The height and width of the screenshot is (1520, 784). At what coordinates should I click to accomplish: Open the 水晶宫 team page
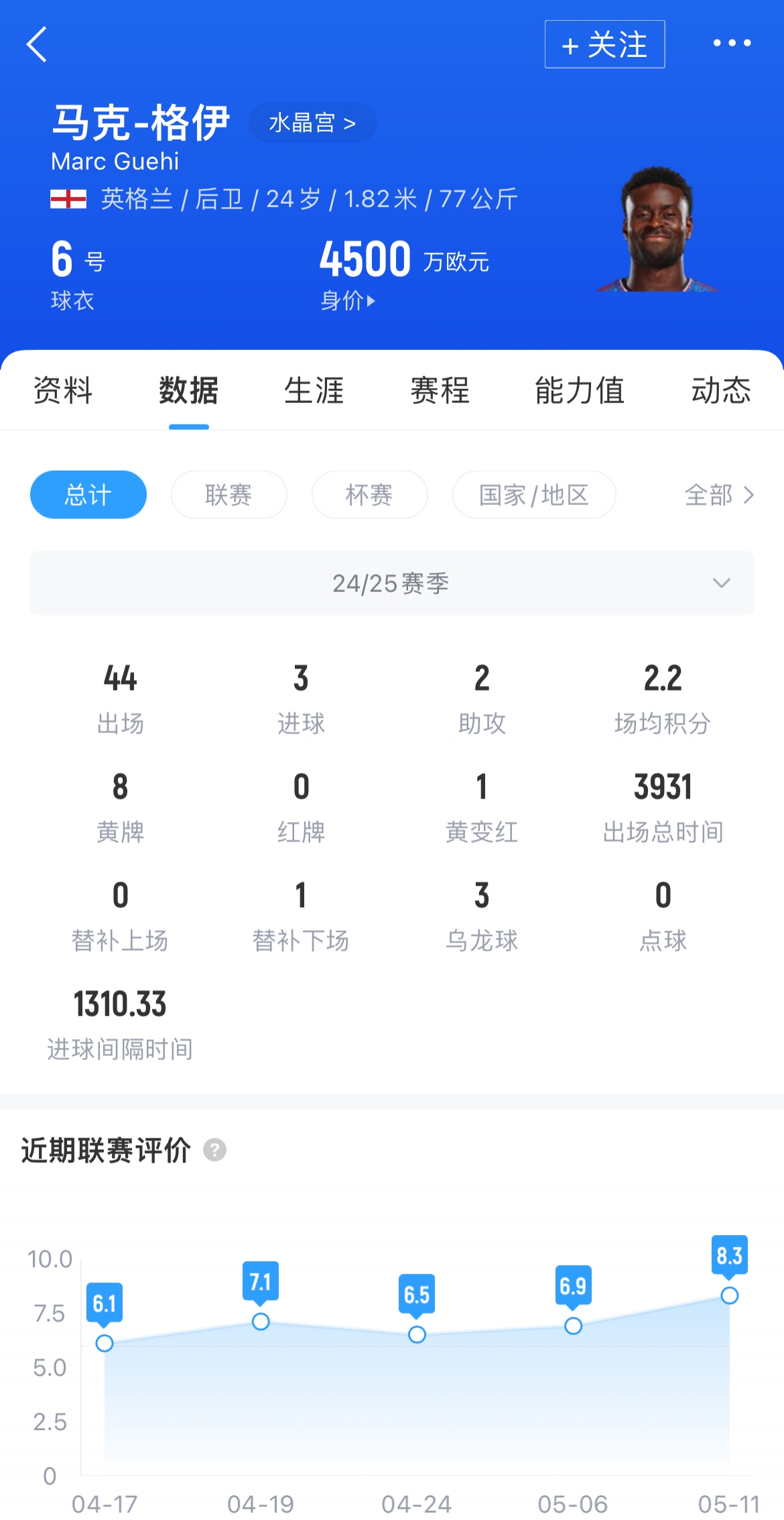point(312,123)
